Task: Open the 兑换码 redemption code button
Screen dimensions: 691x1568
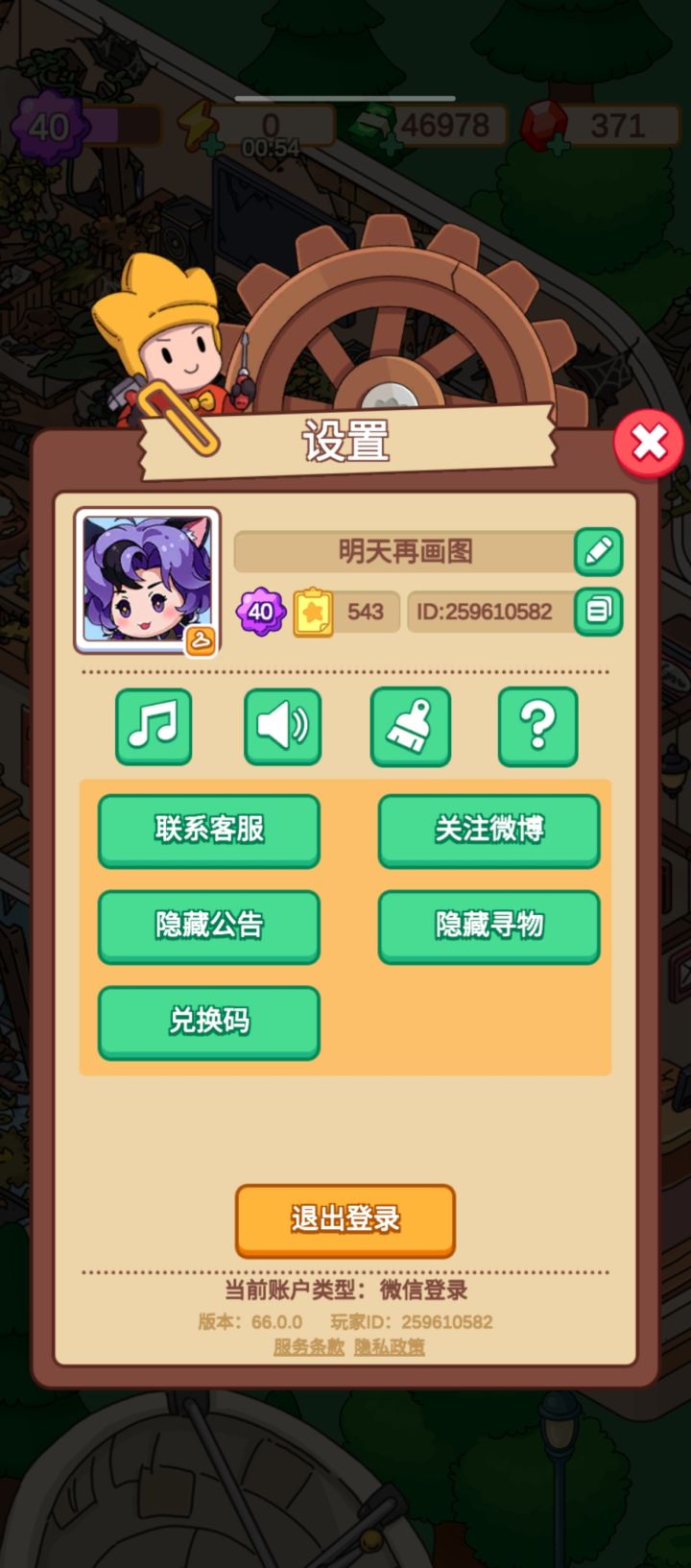Action: tap(208, 1021)
